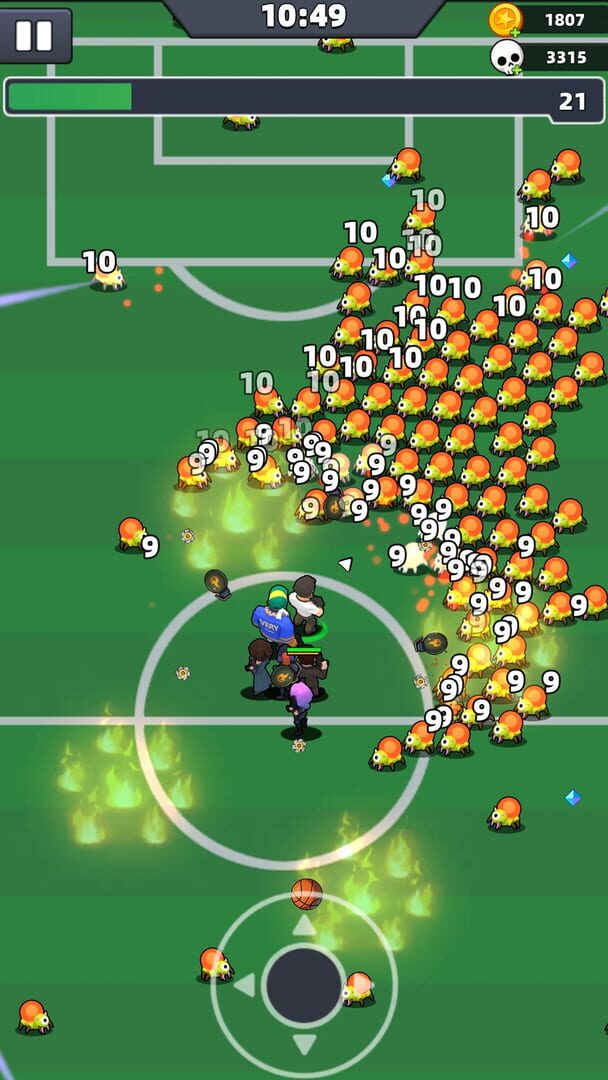Tap the joystick left arrow
608x1080 pixels.
(245, 984)
